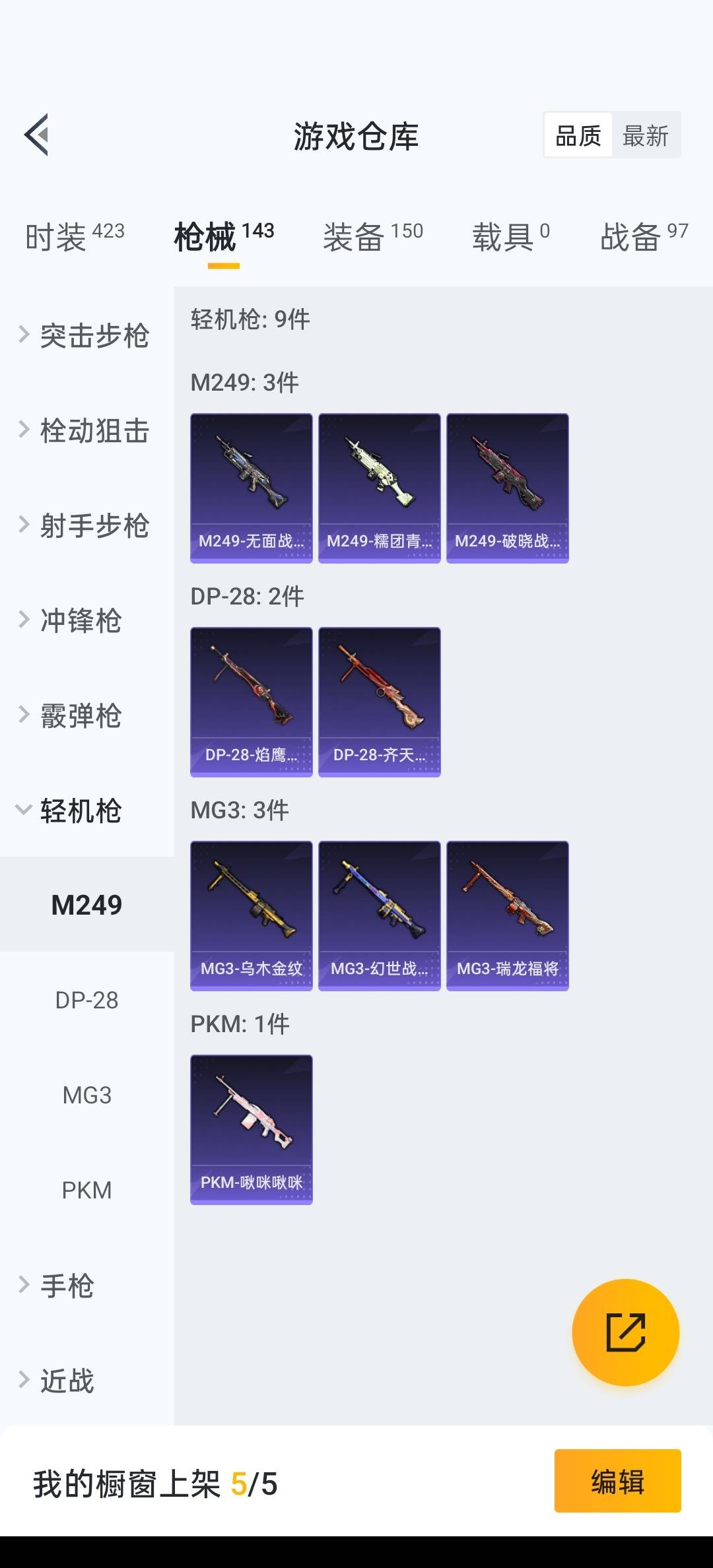Switch to the 装备 tab
The height and width of the screenshot is (1568, 713).
click(x=372, y=236)
